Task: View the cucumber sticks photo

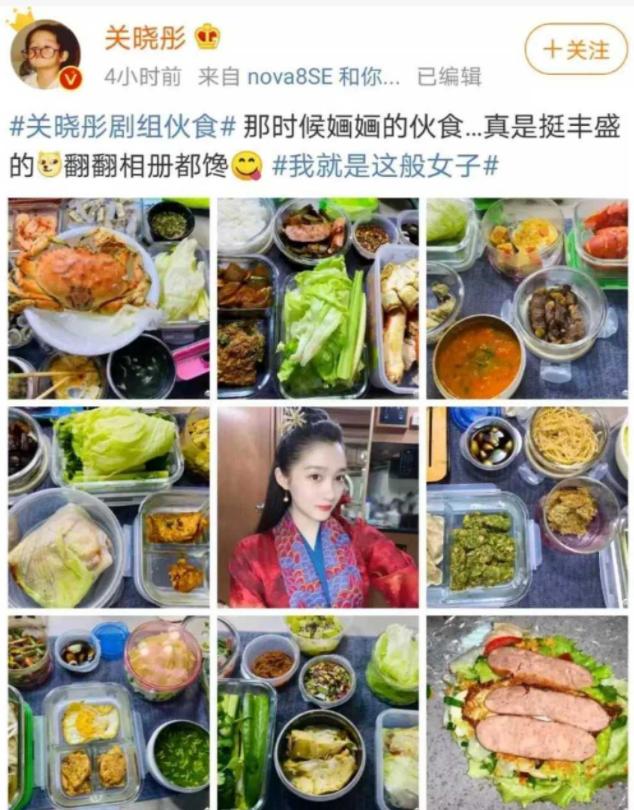Action: pos(318,712)
